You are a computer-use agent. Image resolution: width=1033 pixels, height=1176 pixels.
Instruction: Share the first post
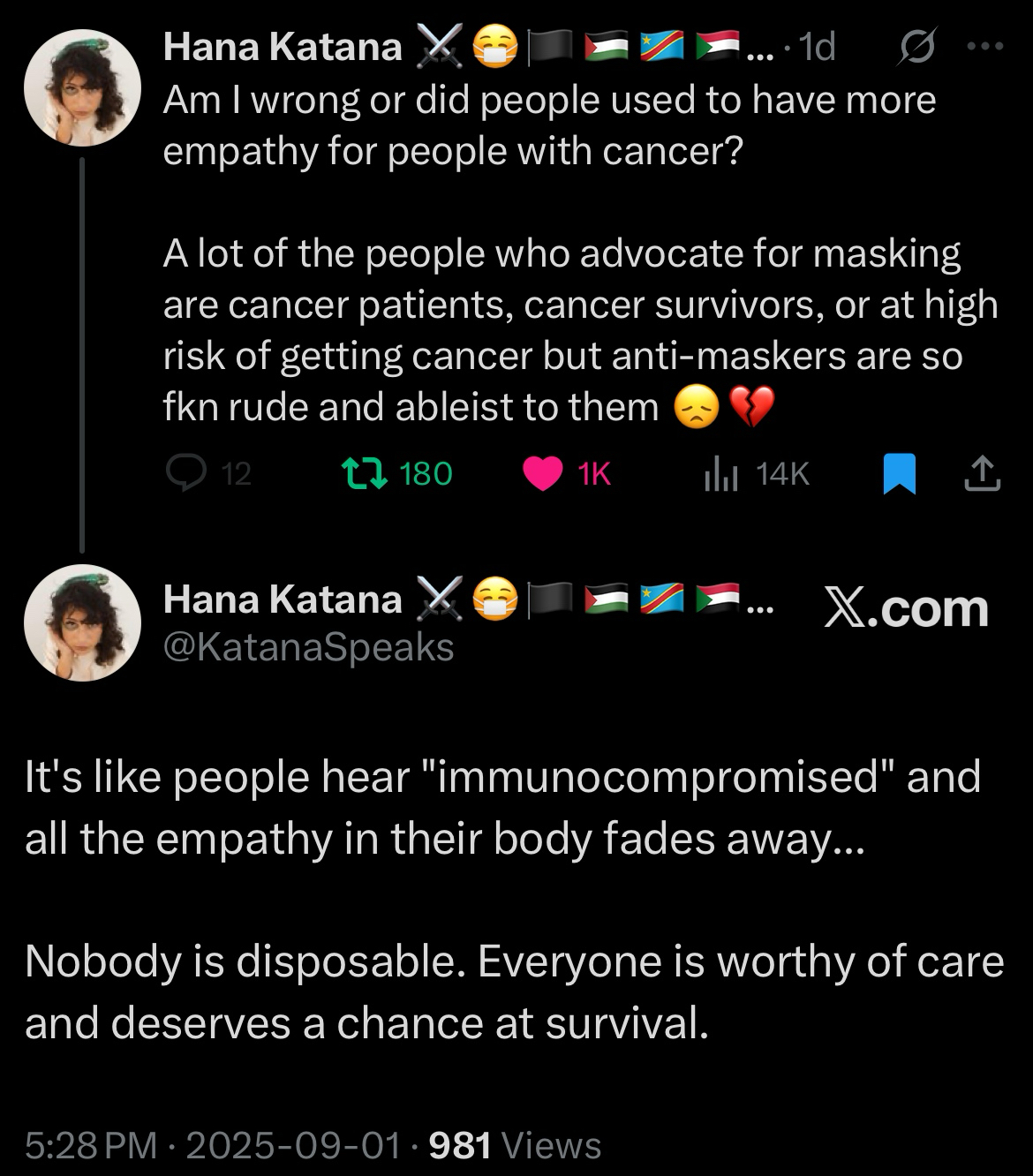pyautogui.click(x=982, y=474)
